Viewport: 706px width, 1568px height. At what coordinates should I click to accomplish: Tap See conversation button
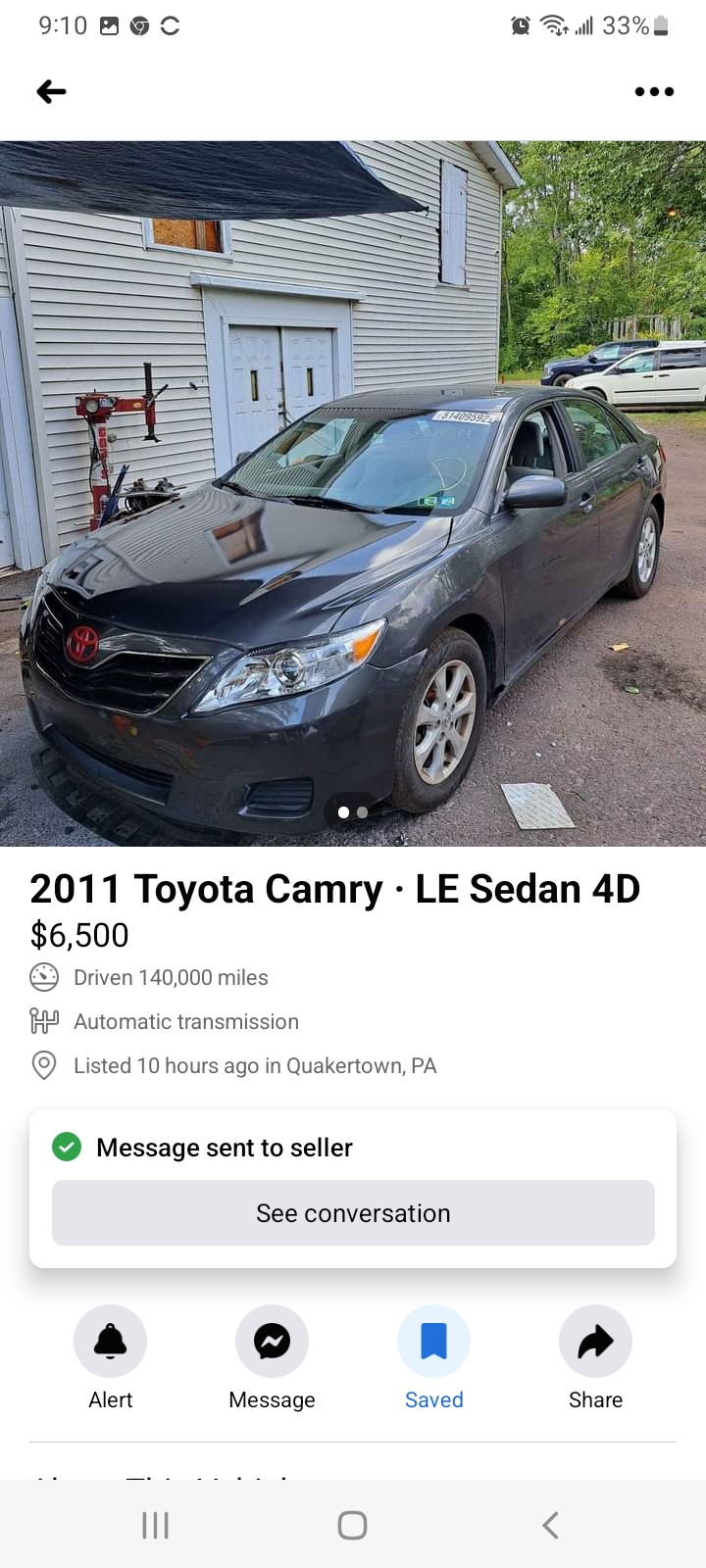click(x=353, y=1213)
